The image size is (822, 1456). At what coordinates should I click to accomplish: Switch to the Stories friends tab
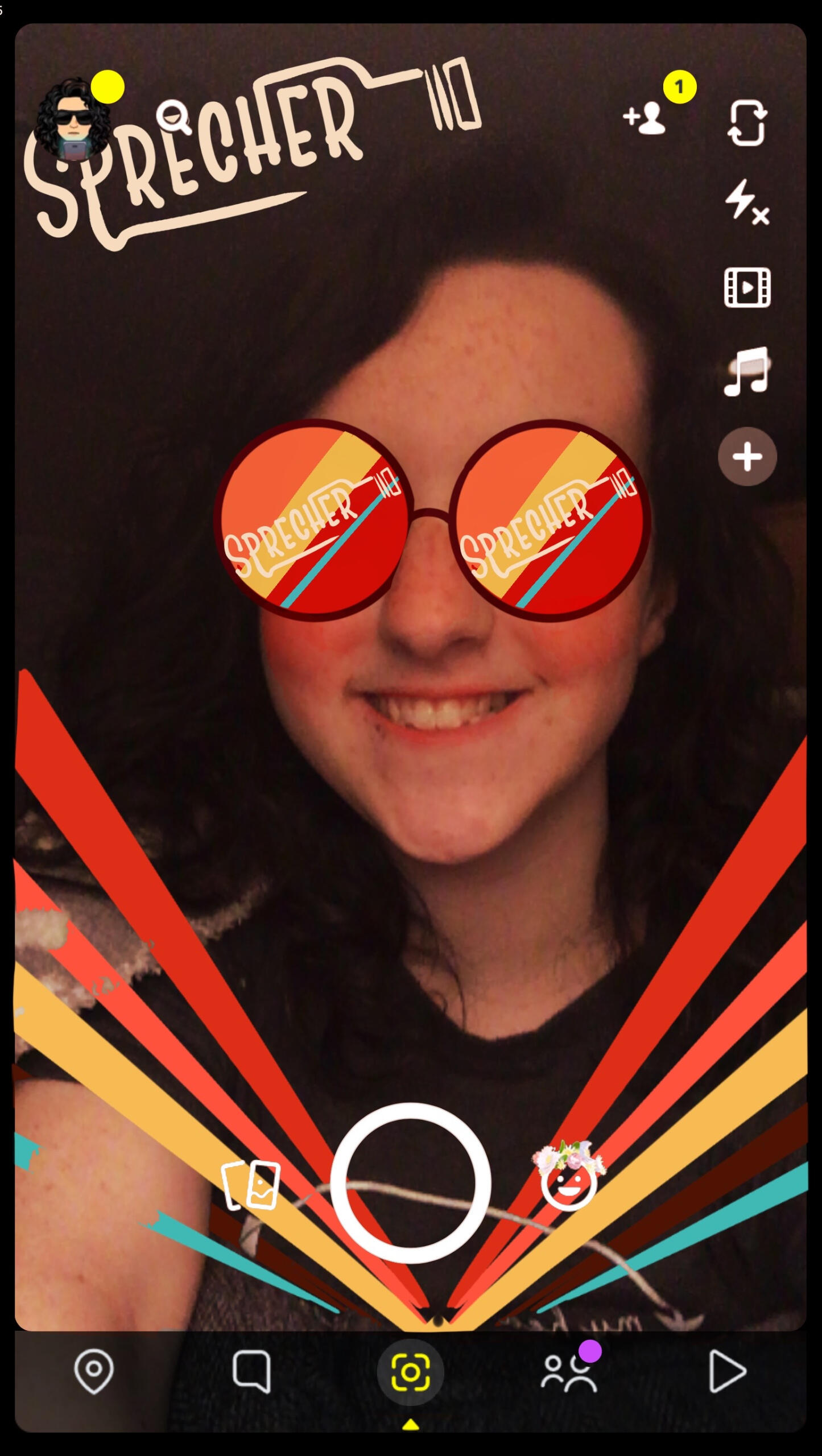click(569, 1371)
